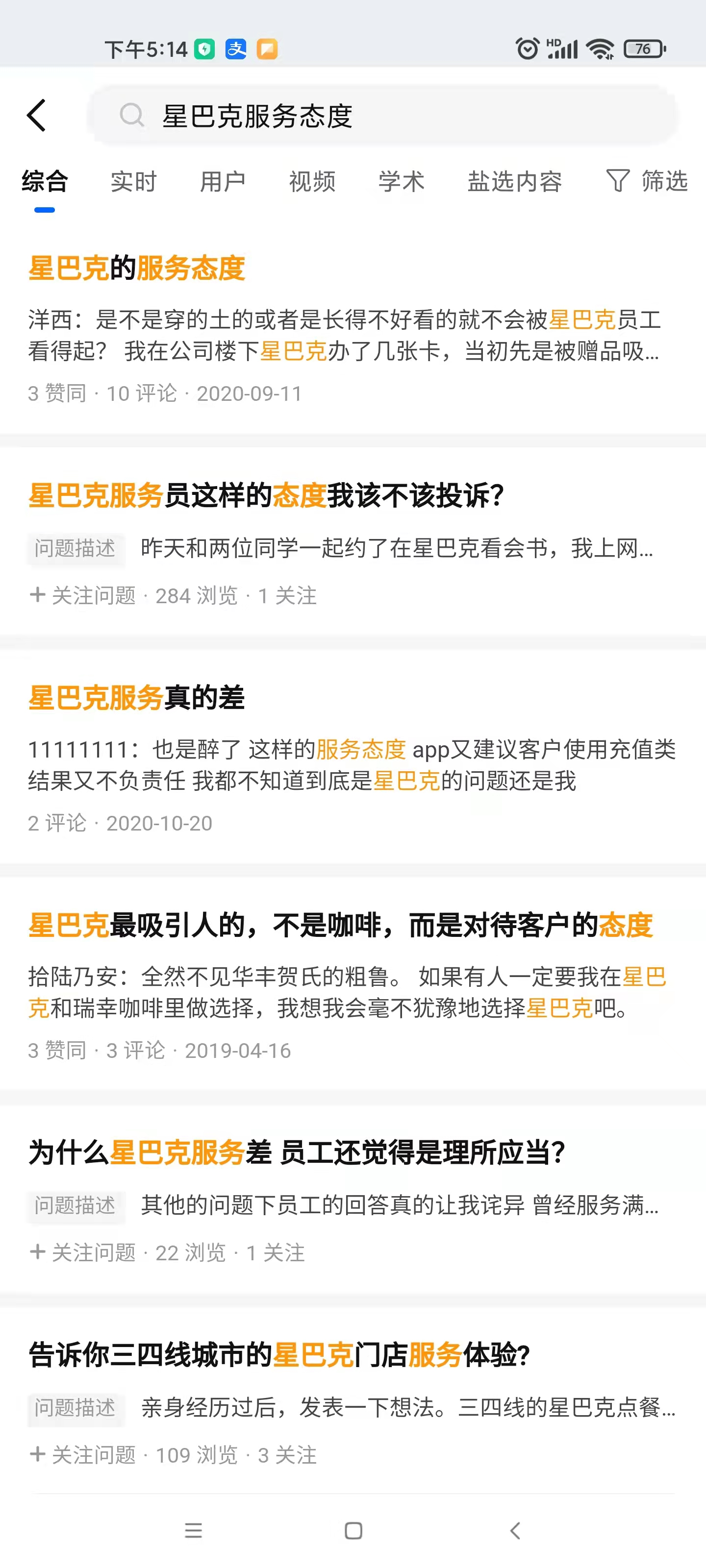Open recent apps from navigation bar
Viewport: 706px width, 1568px height.
(x=193, y=1530)
